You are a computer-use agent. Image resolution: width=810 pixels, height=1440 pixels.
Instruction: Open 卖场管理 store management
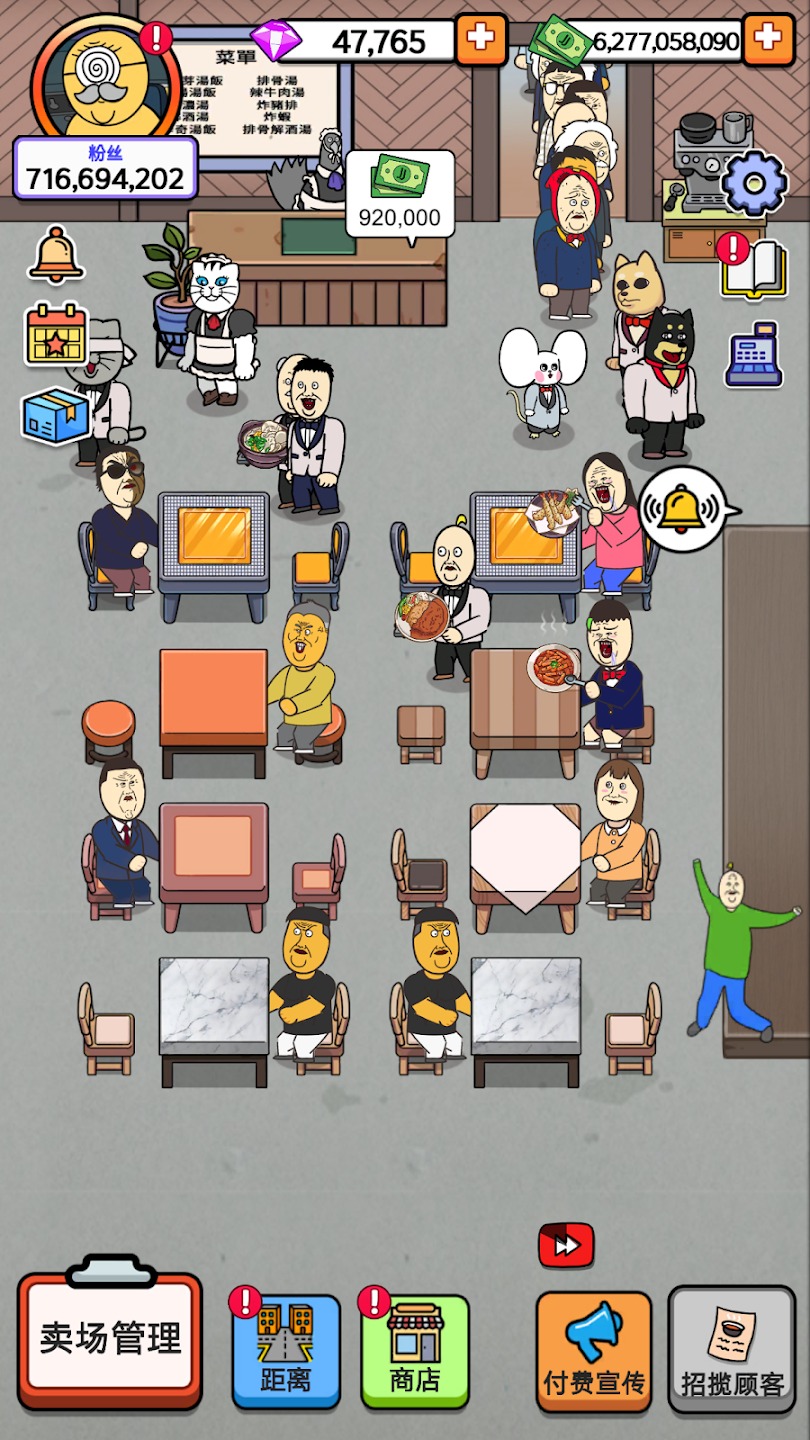[110, 1338]
